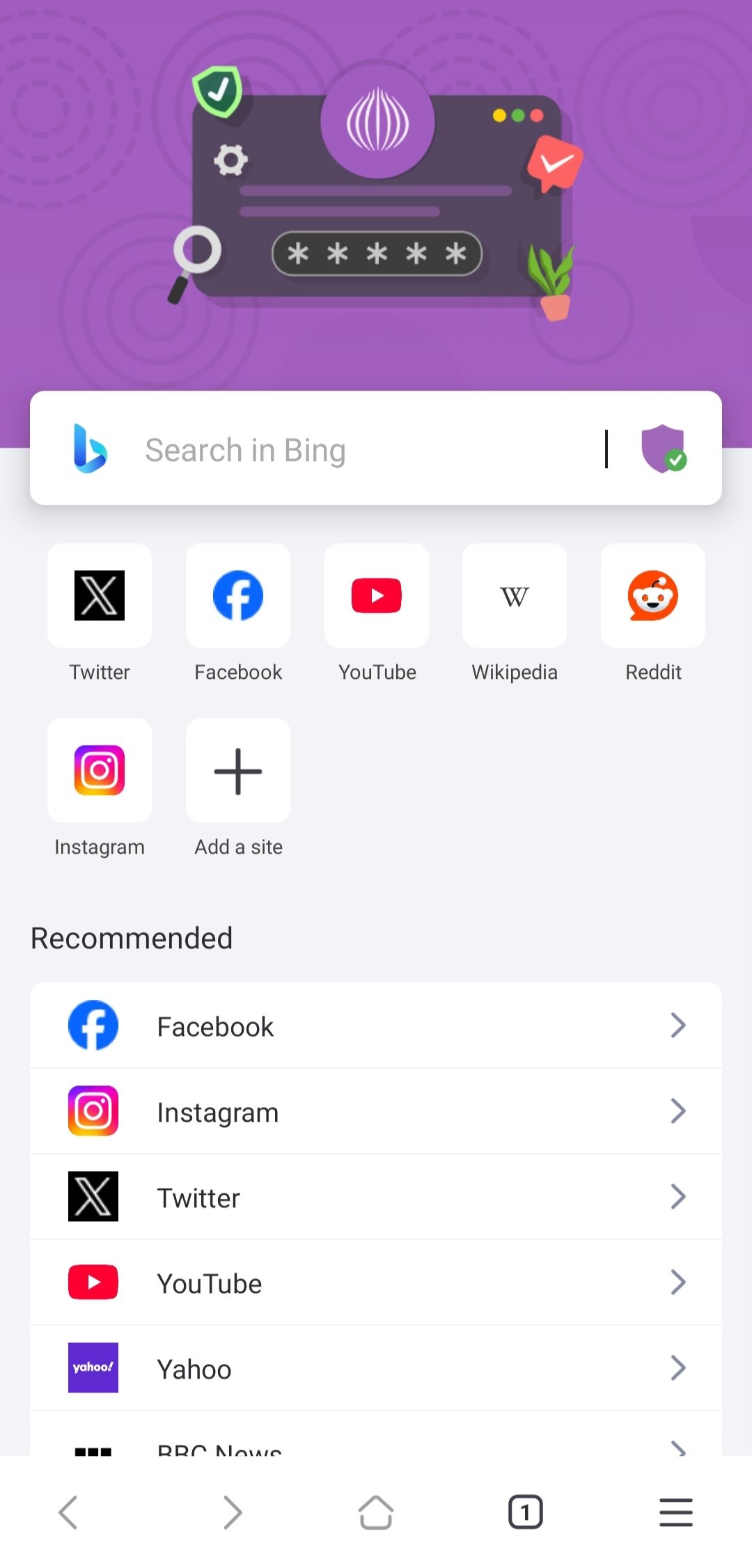Open the purple privacy shield icon

click(664, 449)
